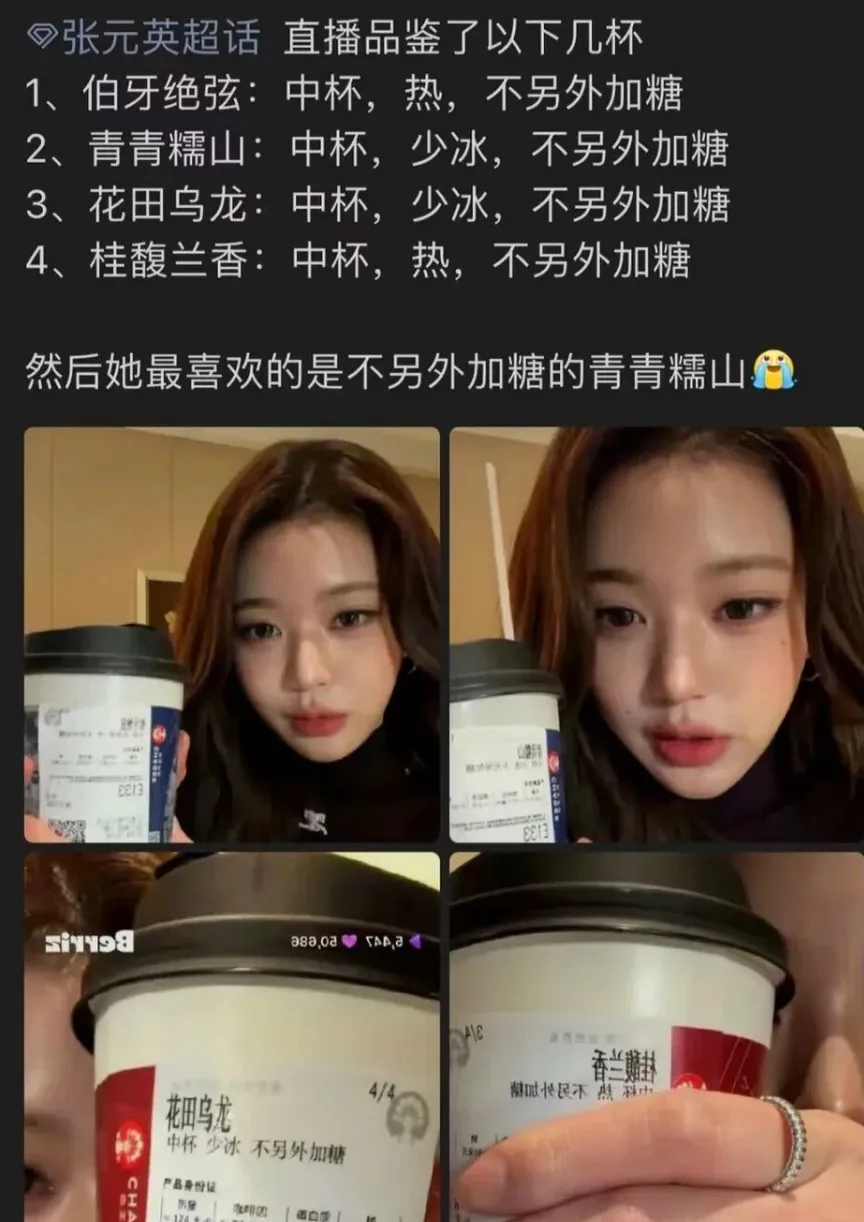View the 花田乌龙 cup label photo
The image size is (864, 1222).
(231, 1036)
